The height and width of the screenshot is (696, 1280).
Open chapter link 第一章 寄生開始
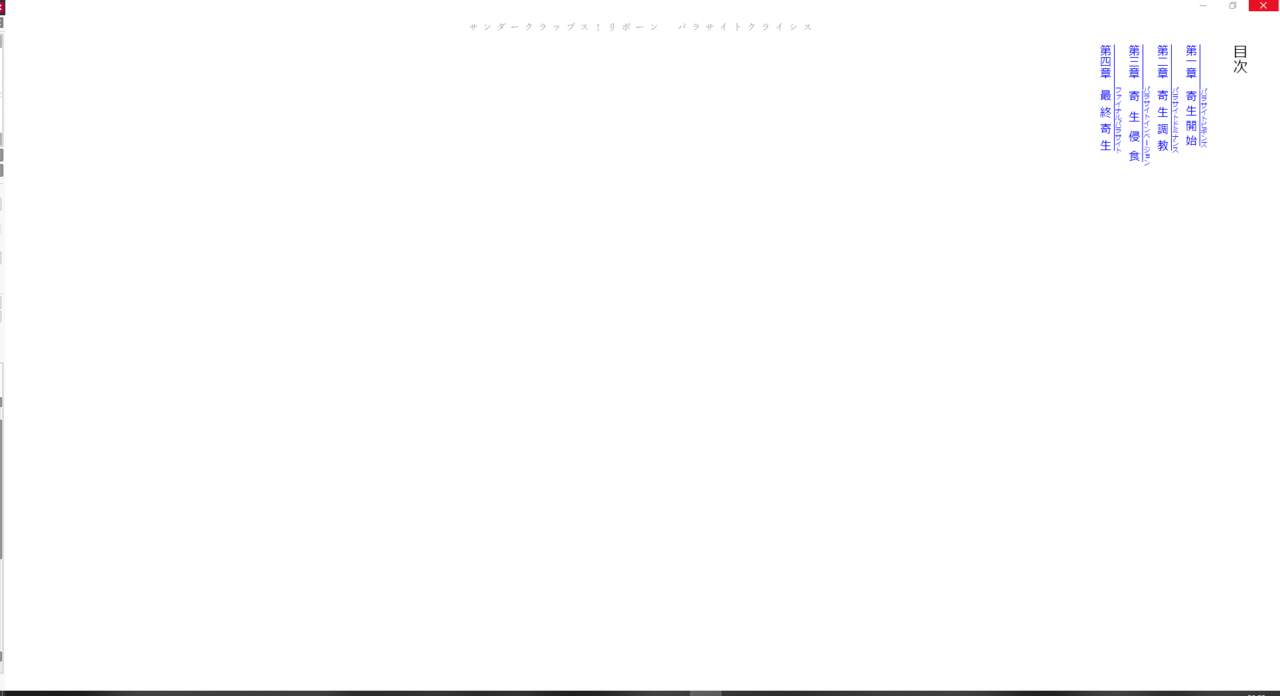[x=1192, y=96]
